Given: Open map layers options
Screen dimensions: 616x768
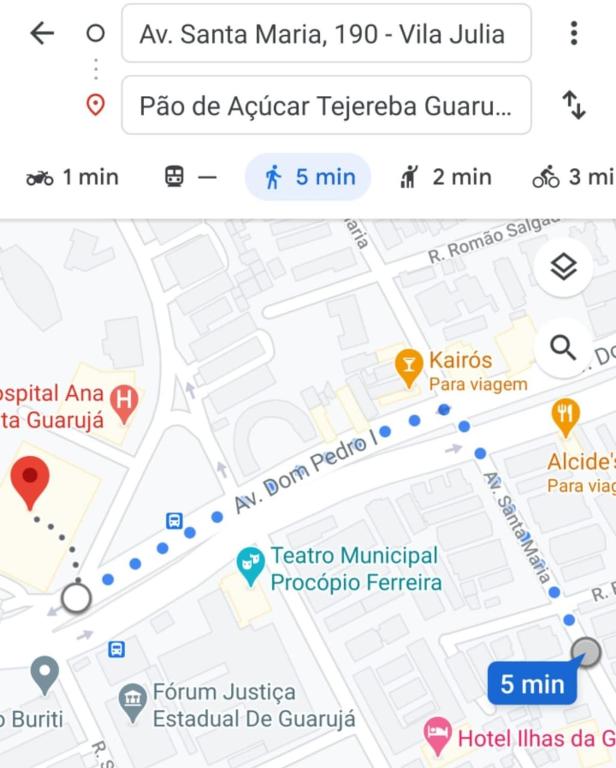Looking at the screenshot, I should (x=563, y=267).
